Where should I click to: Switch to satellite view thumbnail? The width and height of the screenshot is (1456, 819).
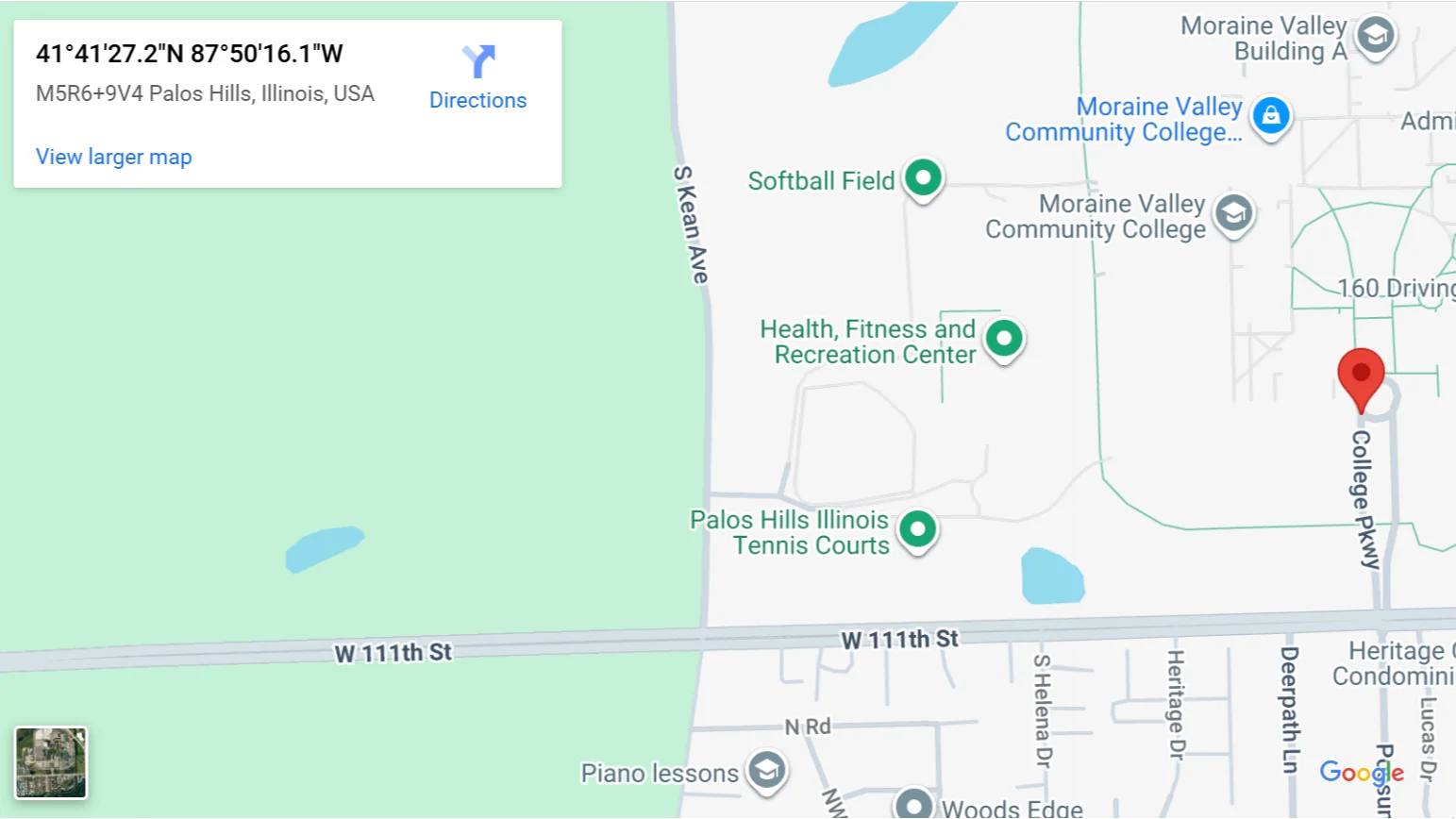click(x=51, y=762)
